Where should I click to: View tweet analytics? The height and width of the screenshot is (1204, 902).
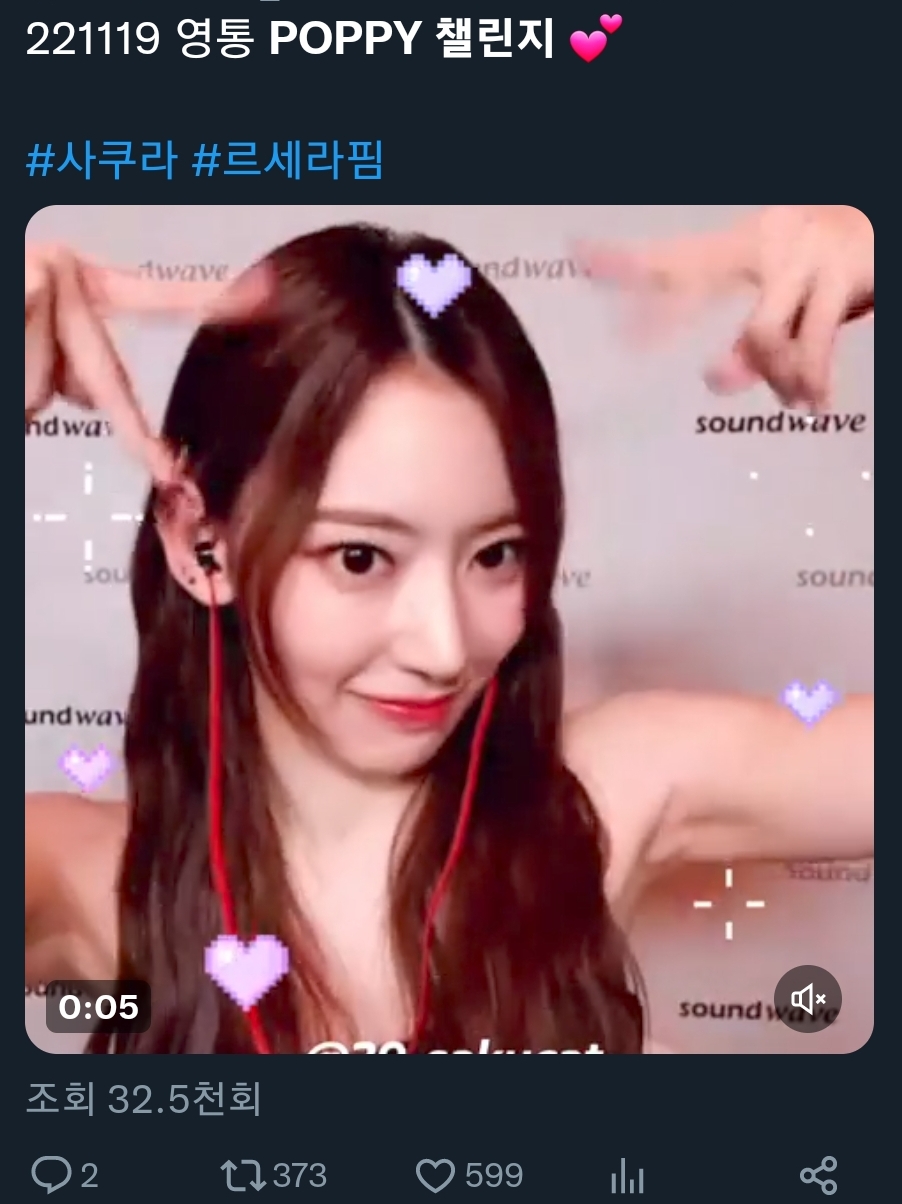coord(627,1175)
